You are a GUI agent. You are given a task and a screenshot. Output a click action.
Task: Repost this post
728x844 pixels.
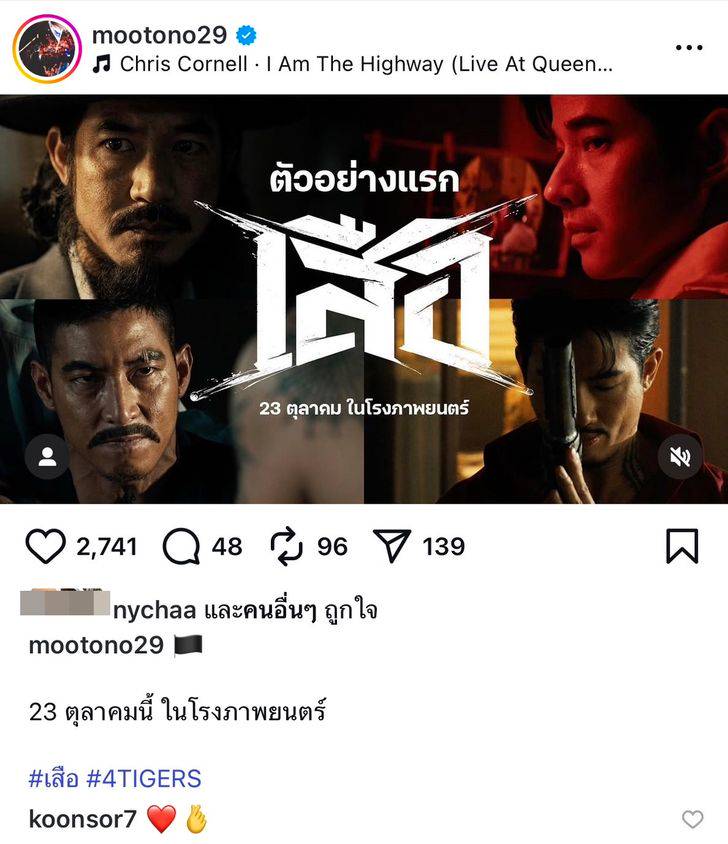[x=287, y=546]
